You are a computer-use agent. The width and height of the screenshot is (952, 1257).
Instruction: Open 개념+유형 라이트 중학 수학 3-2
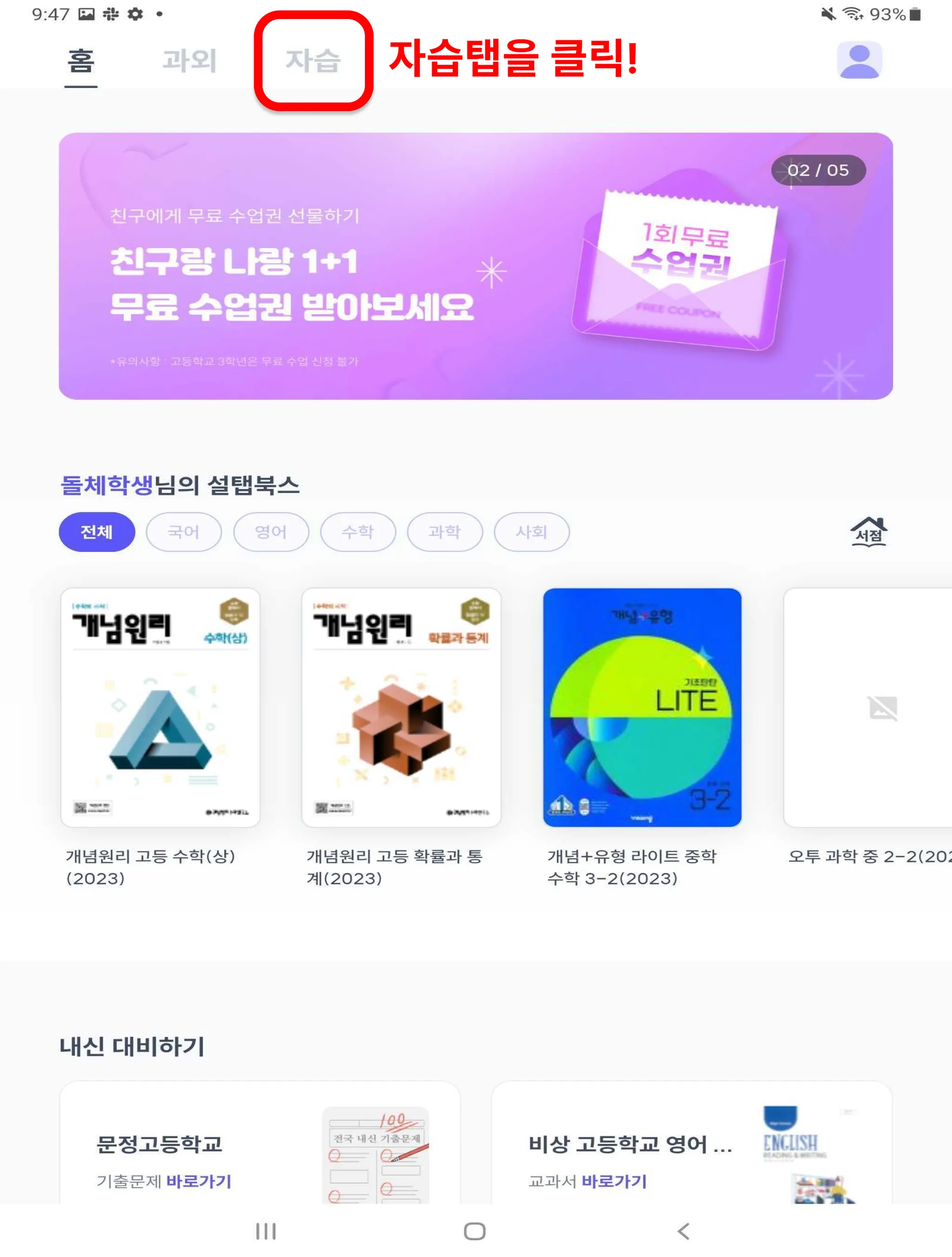pyautogui.click(x=641, y=708)
